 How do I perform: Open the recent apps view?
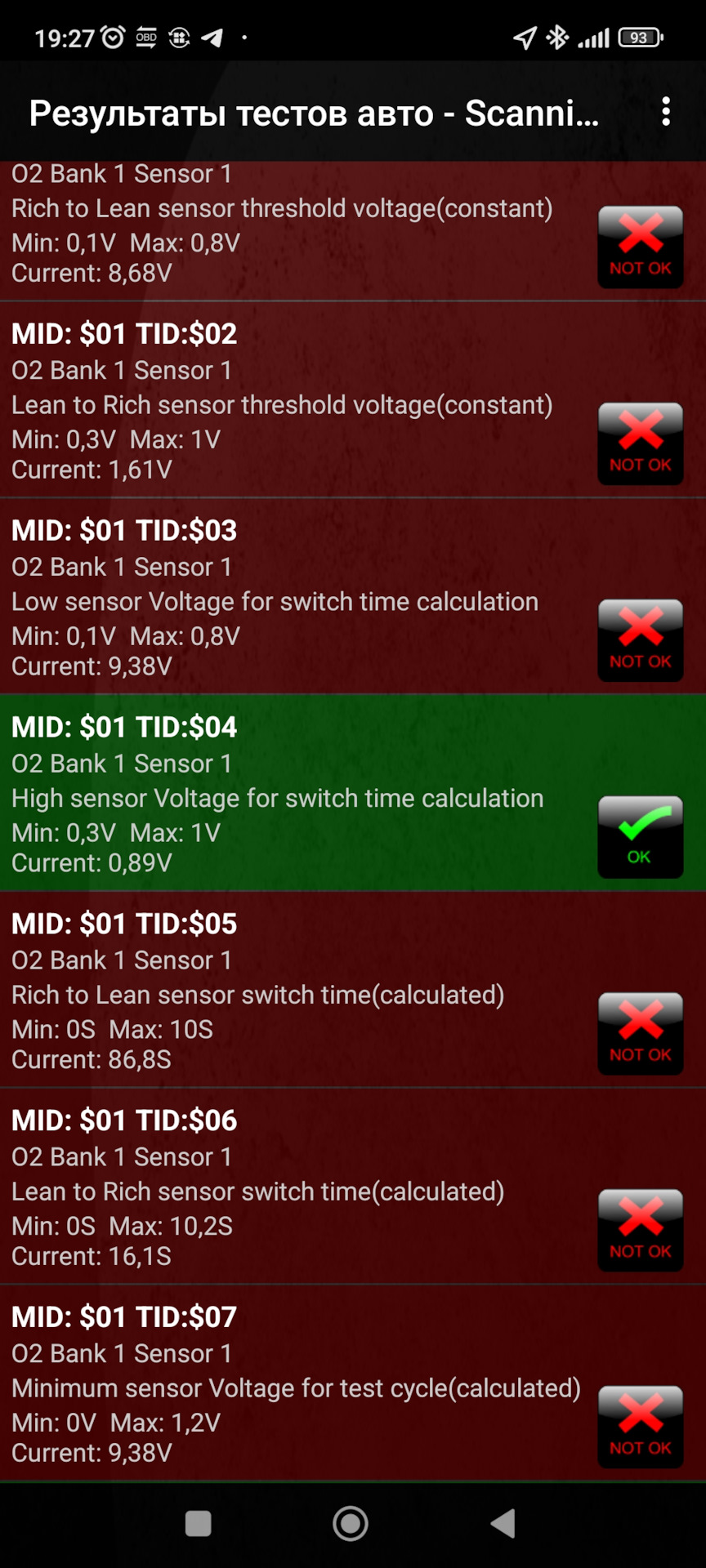199,1523
